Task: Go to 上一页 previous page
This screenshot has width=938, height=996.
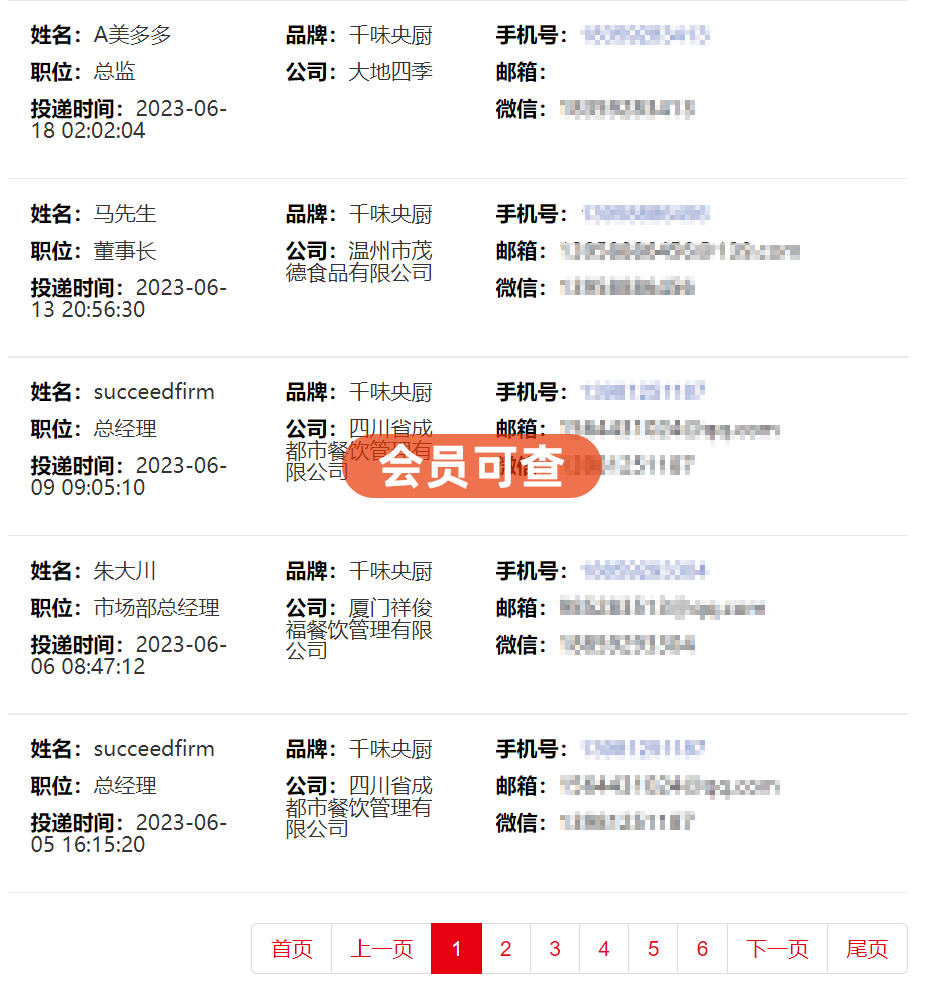Action: click(381, 948)
